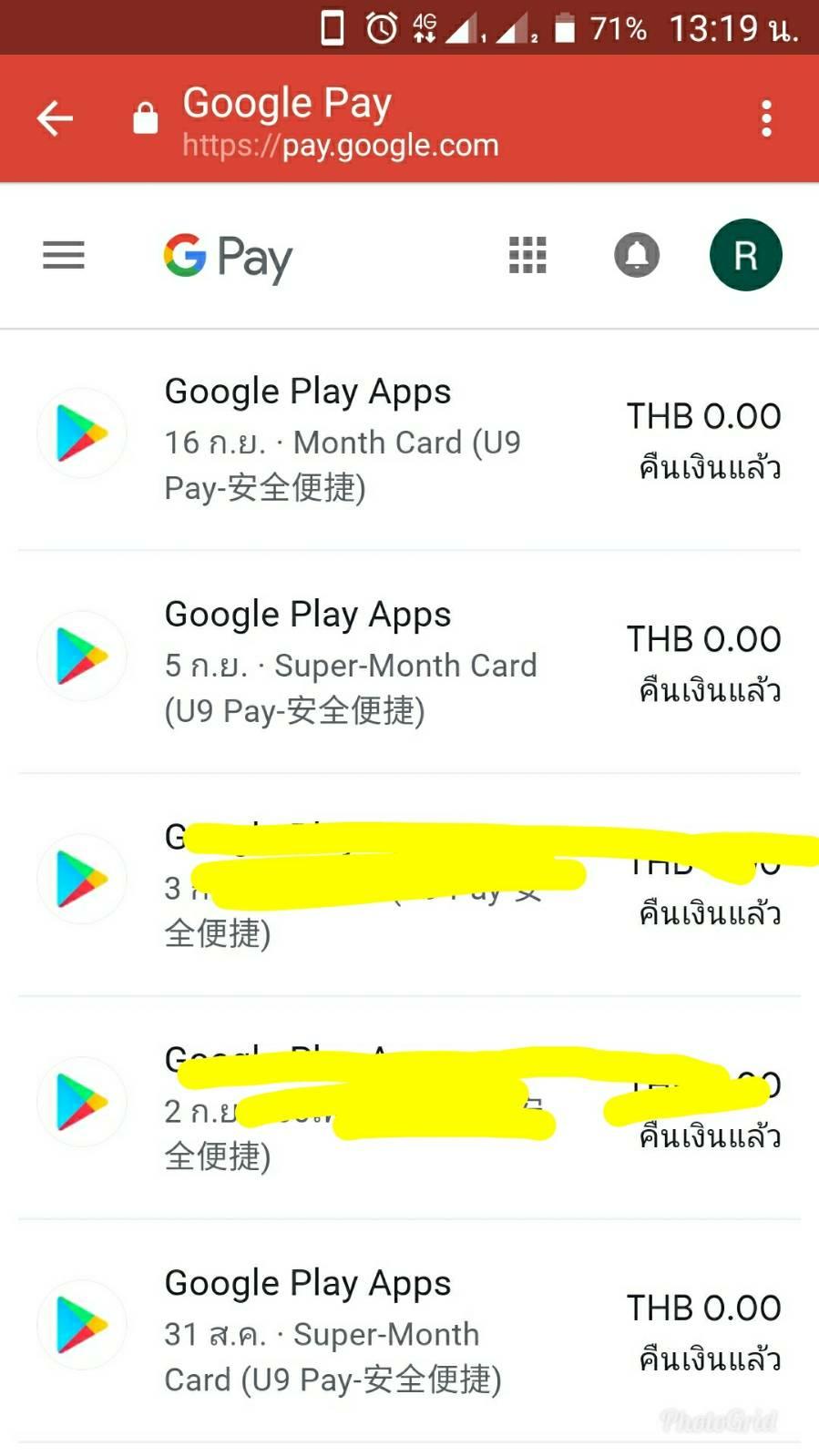Open the 16 ก.ย. Month Card transaction
819x1456 pixels.
tap(409, 439)
